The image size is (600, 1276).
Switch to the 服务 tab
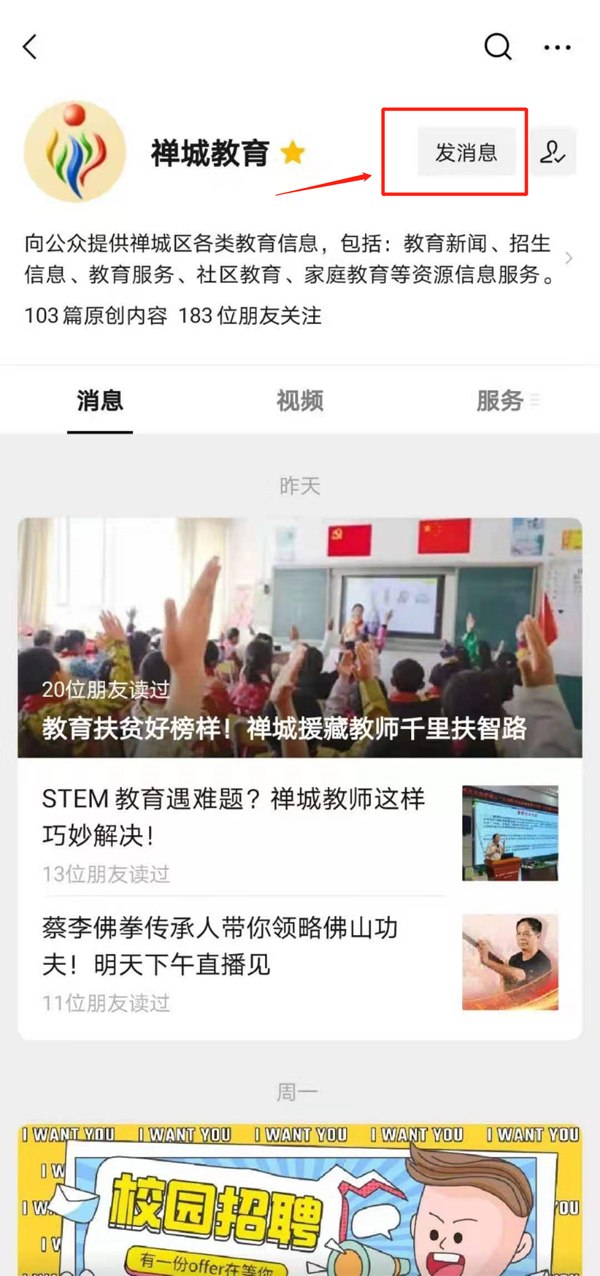[500, 402]
